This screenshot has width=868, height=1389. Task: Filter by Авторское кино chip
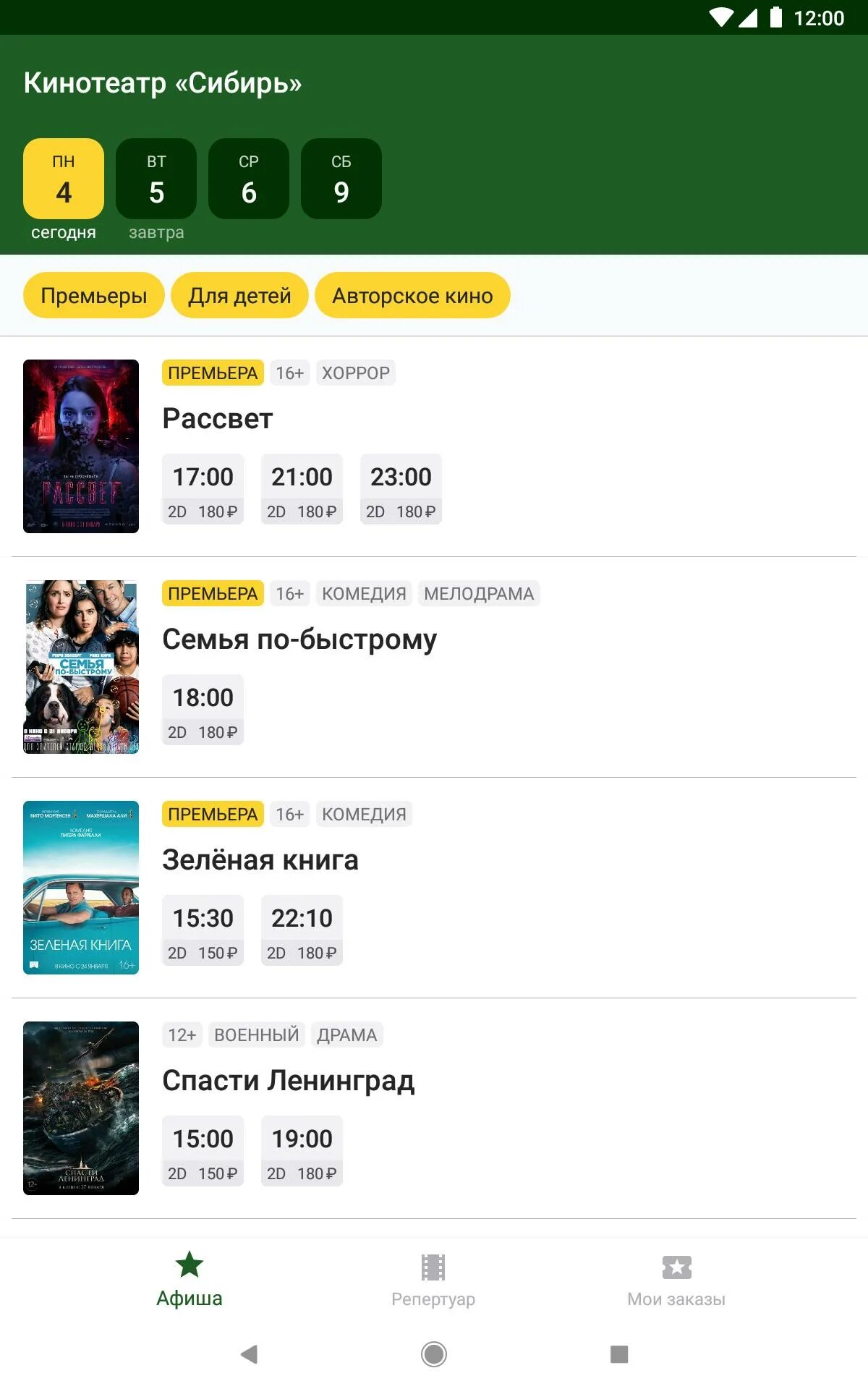tap(412, 295)
